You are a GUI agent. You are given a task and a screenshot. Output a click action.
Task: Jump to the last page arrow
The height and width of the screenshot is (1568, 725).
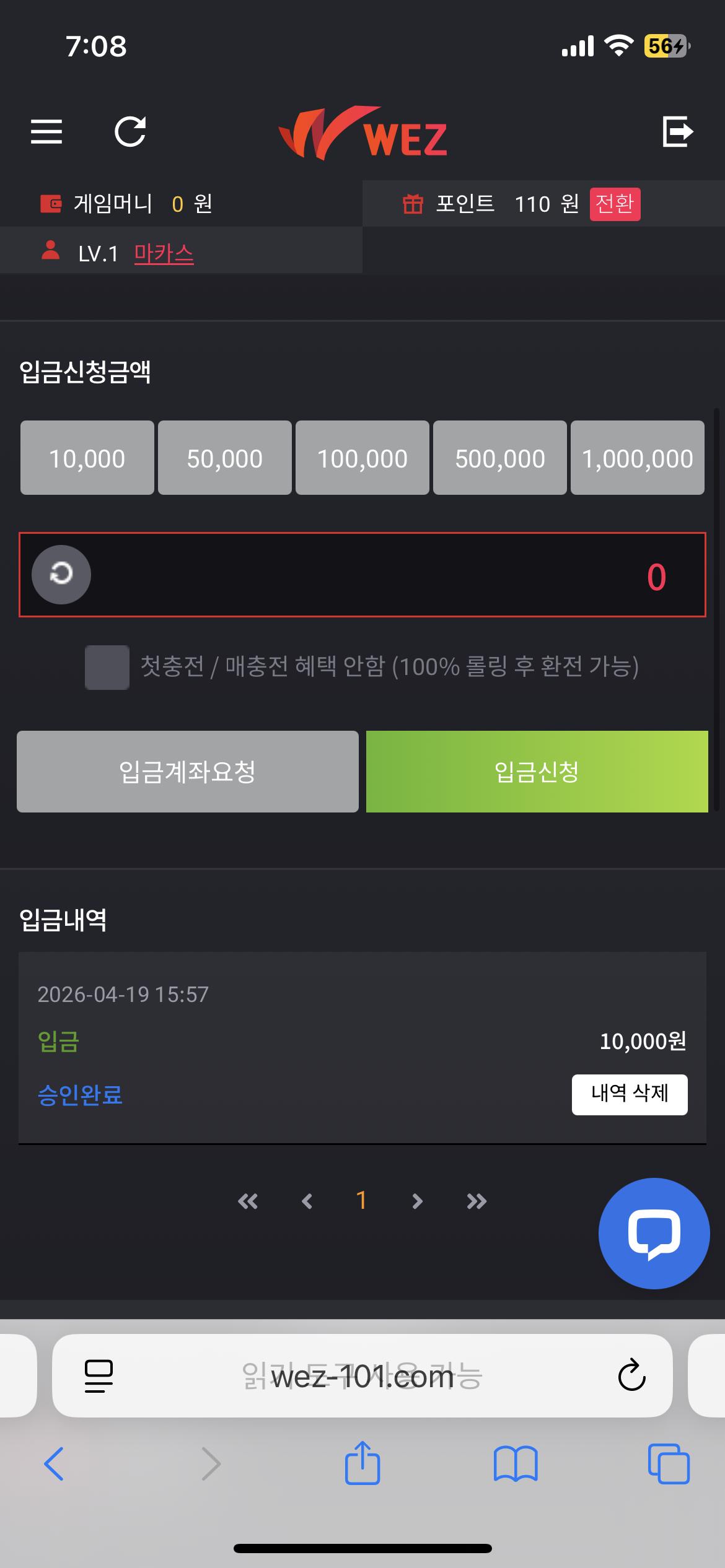pos(477,1201)
